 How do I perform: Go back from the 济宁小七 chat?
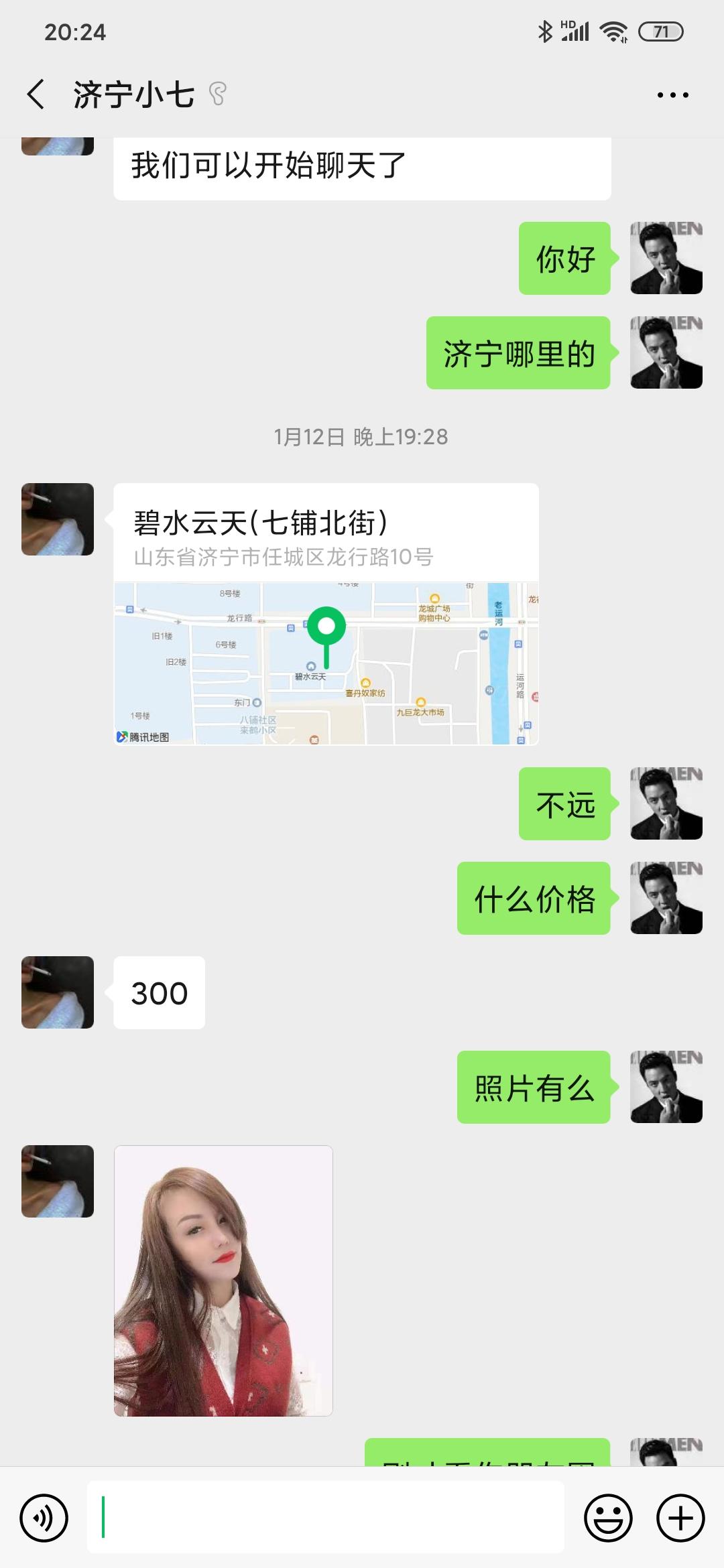[36, 94]
